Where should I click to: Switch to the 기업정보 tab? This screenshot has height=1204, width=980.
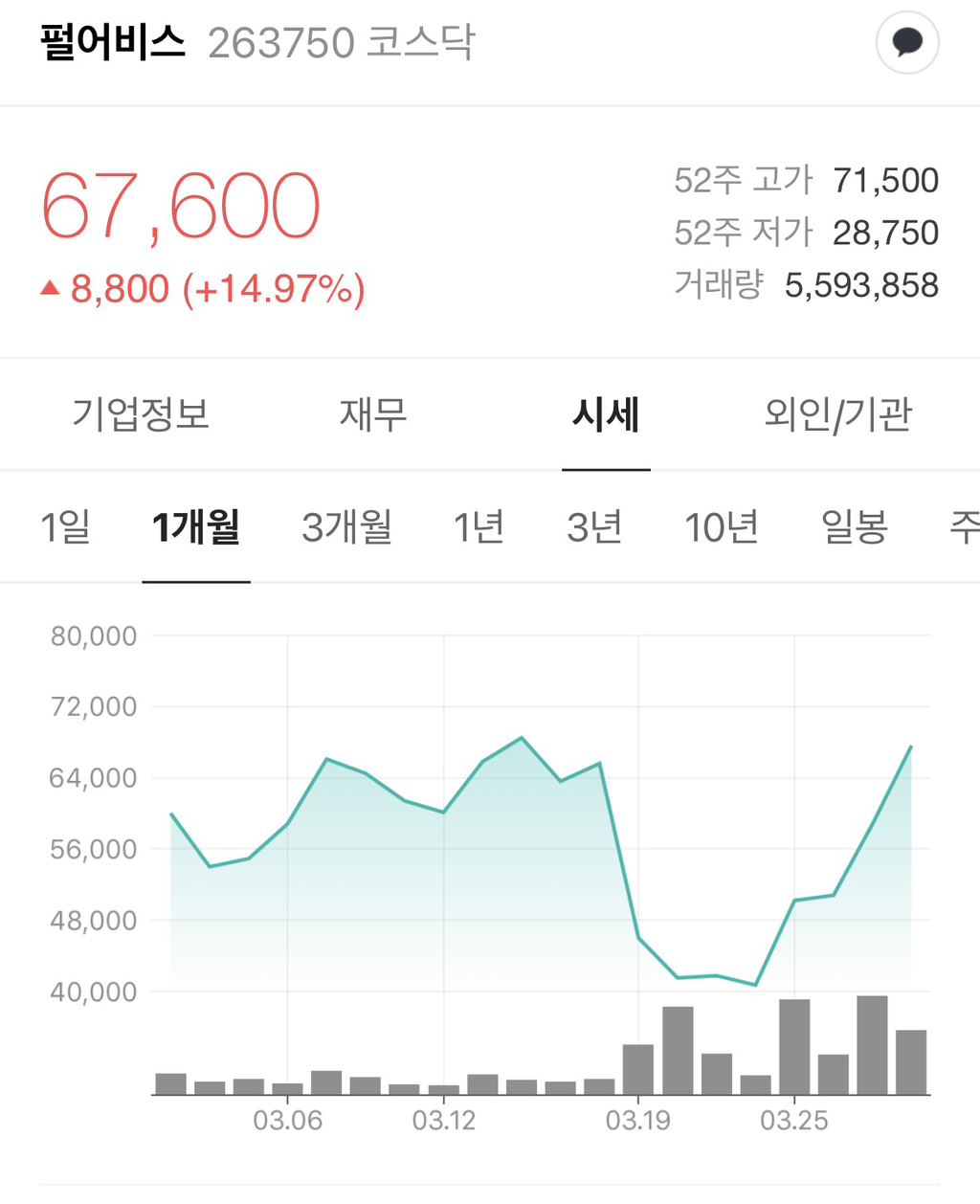[141, 414]
